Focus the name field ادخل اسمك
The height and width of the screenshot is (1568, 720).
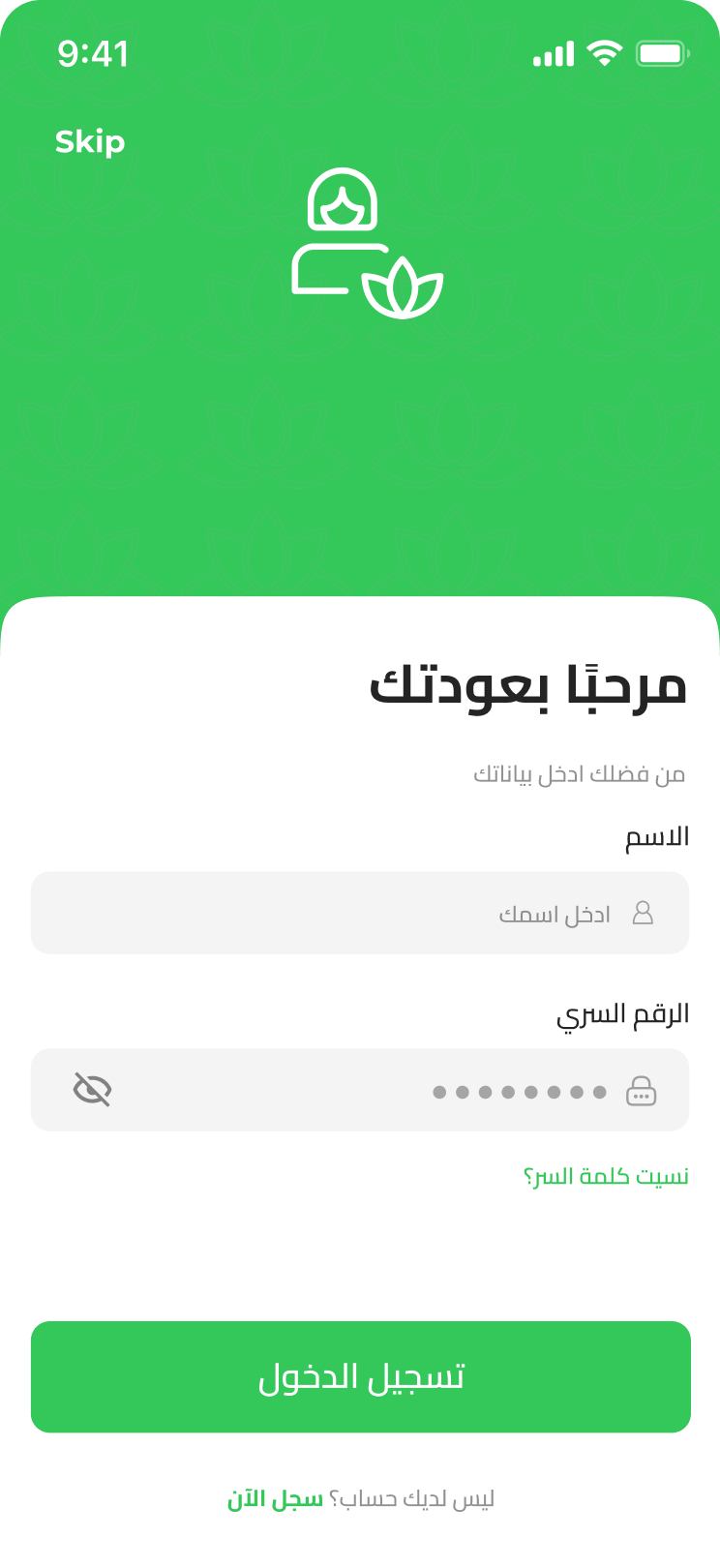click(360, 914)
